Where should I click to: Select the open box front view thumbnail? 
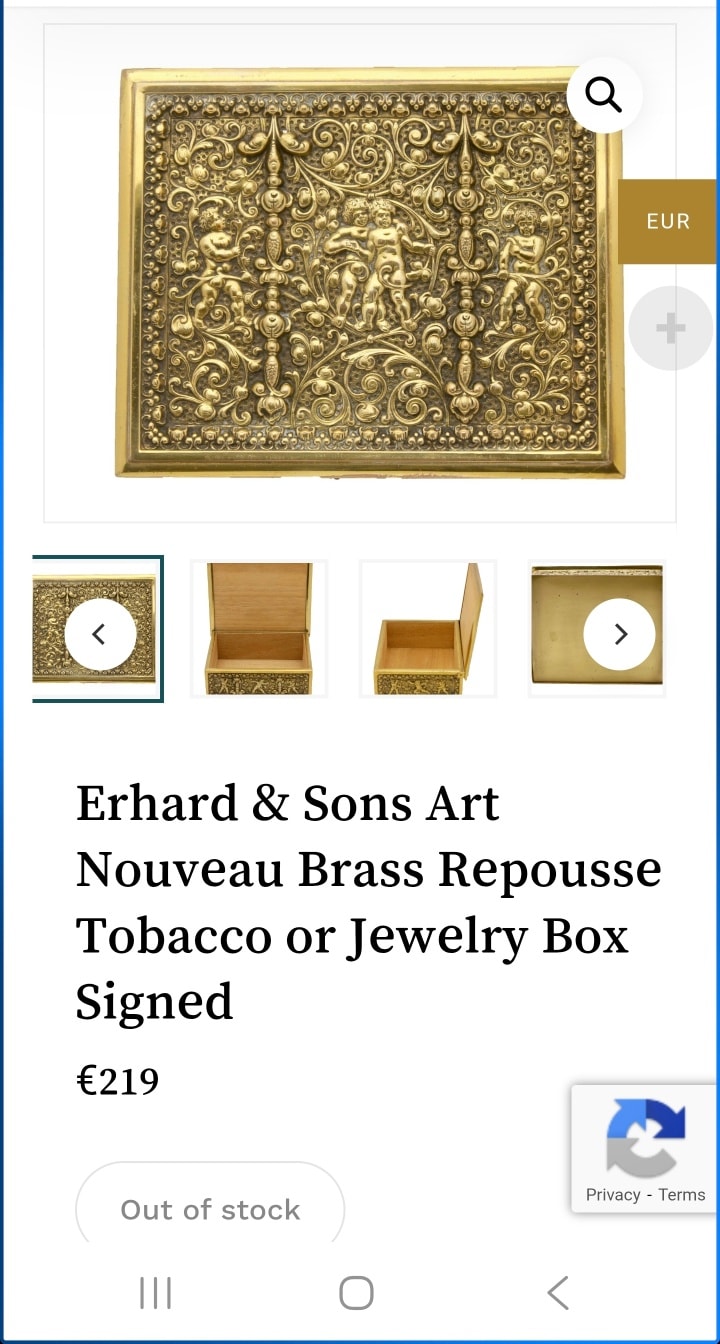click(259, 628)
